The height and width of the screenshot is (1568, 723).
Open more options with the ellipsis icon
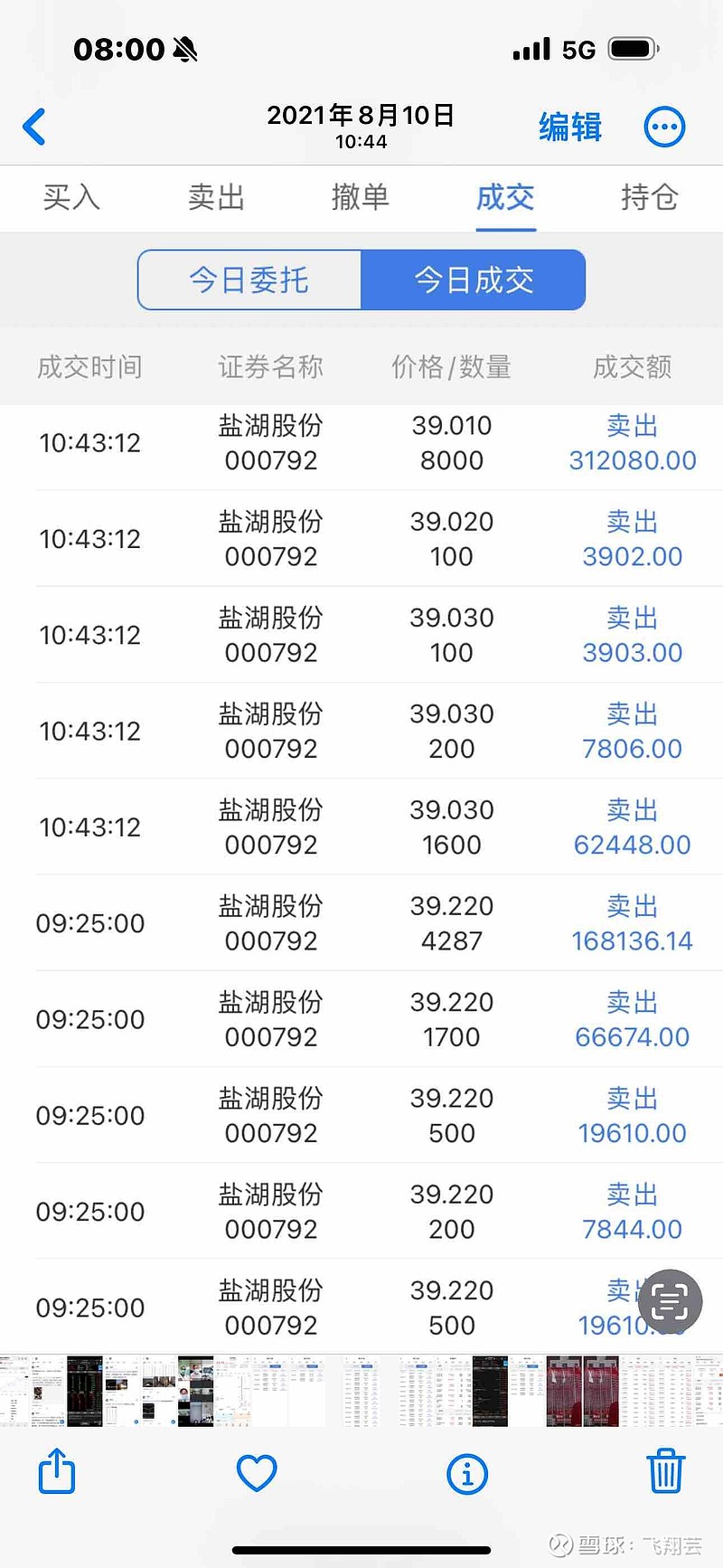(664, 126)
